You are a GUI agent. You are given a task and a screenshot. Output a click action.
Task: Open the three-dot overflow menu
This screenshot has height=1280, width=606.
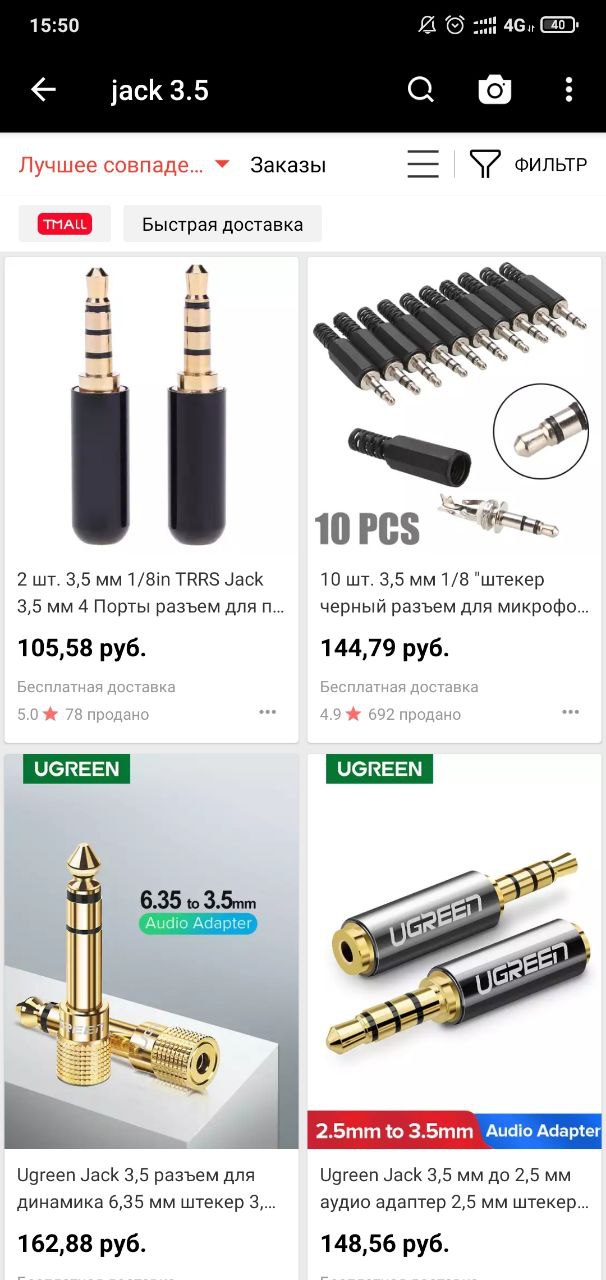pyautogui.click(x=568, y=90)
